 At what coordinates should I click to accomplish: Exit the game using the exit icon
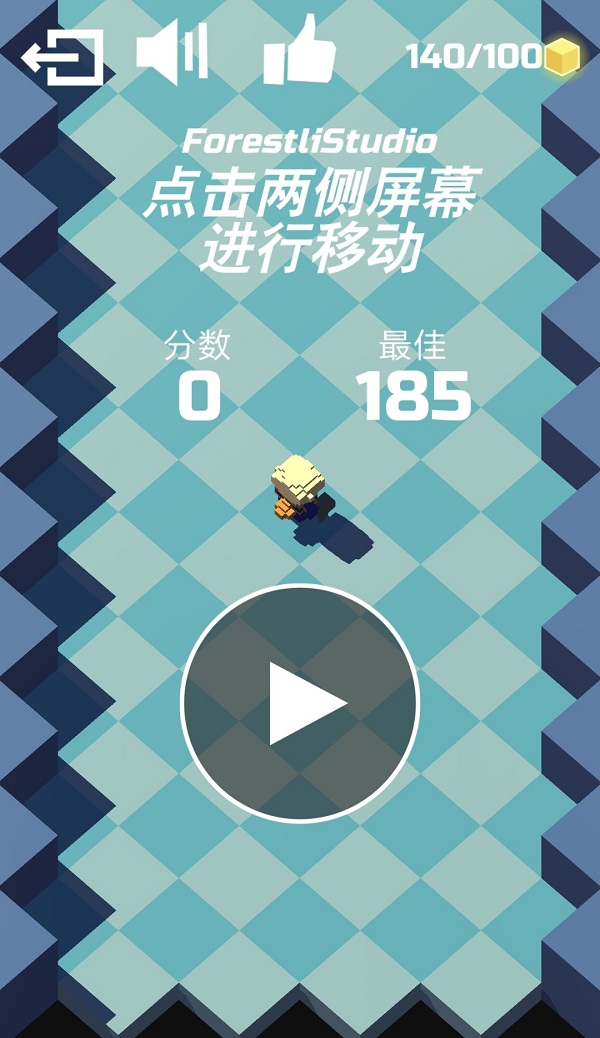point(63,57)
